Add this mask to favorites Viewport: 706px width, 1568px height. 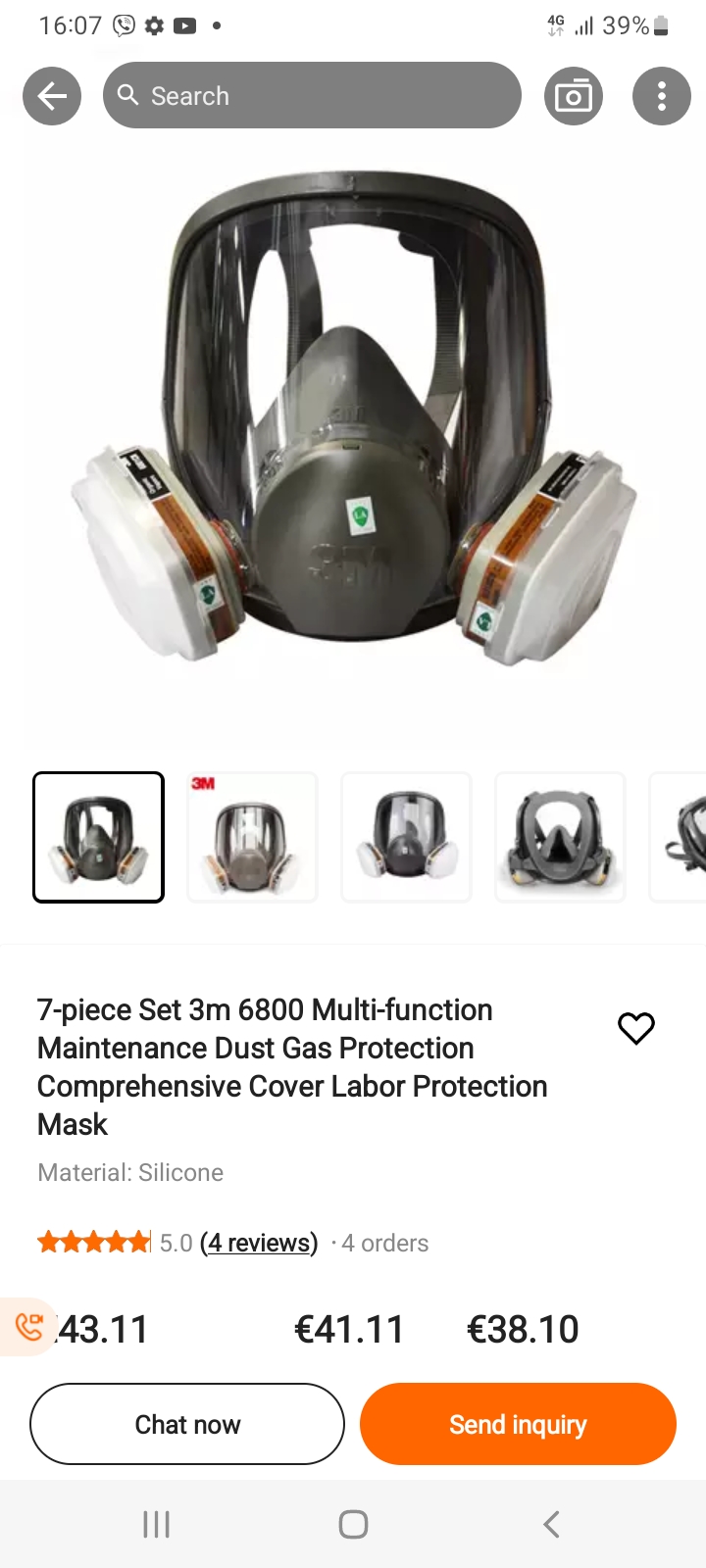636,1028
